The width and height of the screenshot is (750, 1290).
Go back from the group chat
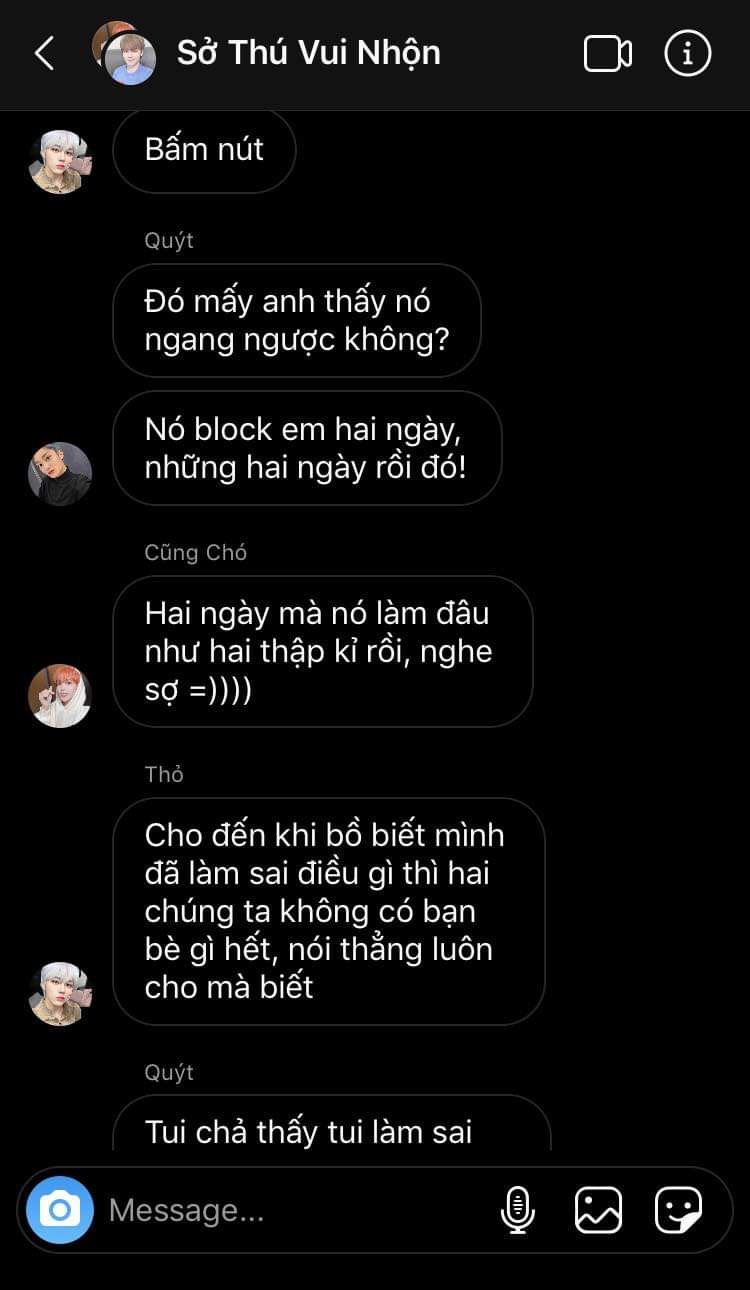click(44, 53)
